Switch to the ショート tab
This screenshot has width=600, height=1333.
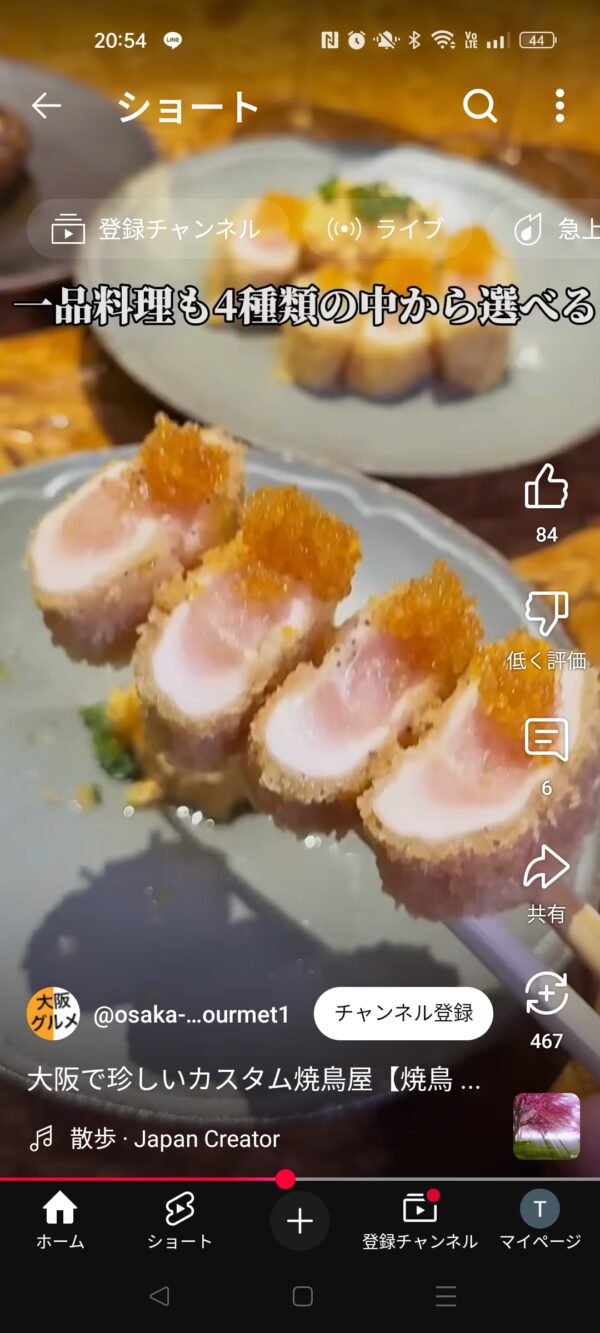point(179,1221)
